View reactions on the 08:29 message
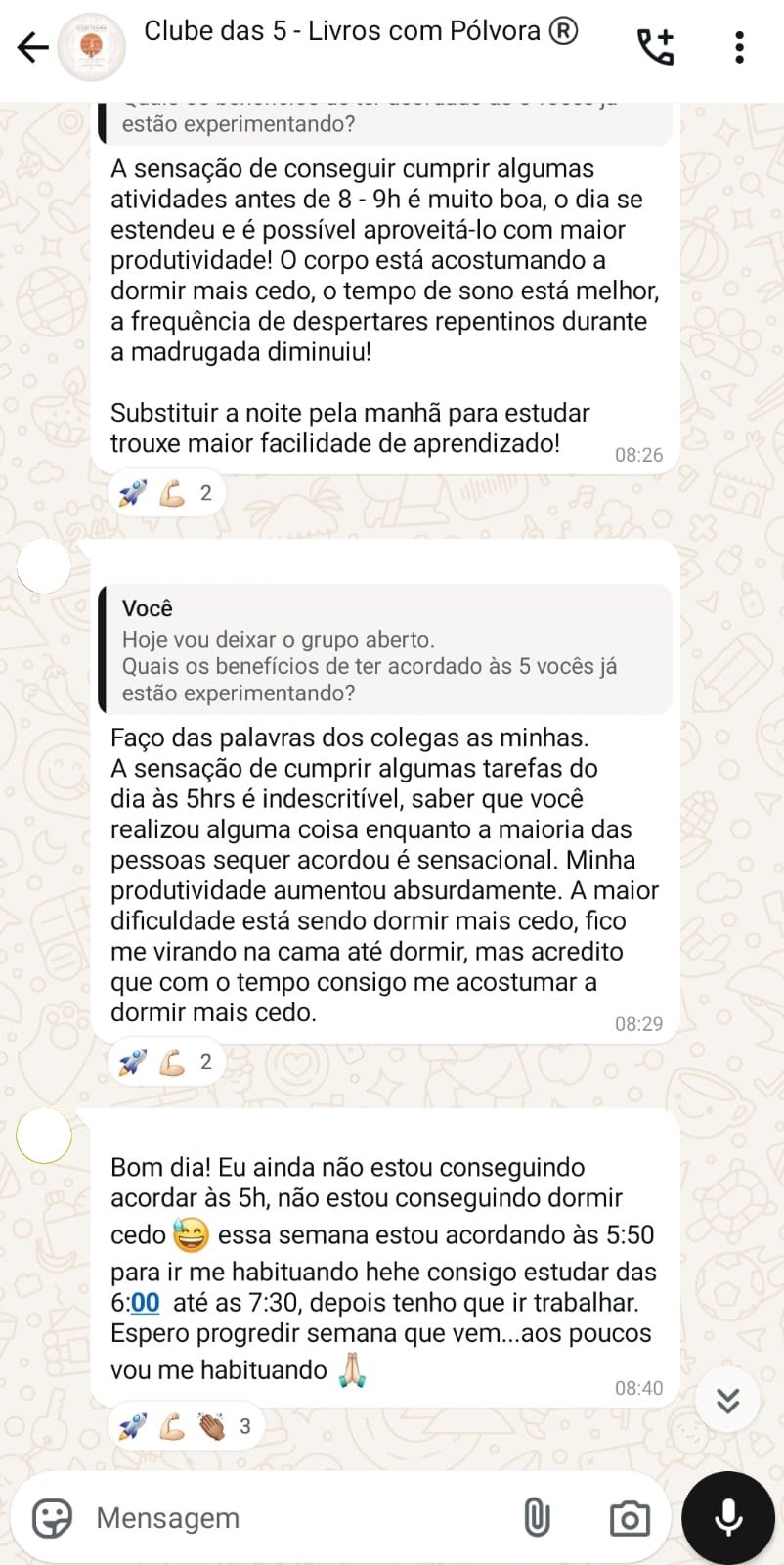 (x=166, y=1062)
